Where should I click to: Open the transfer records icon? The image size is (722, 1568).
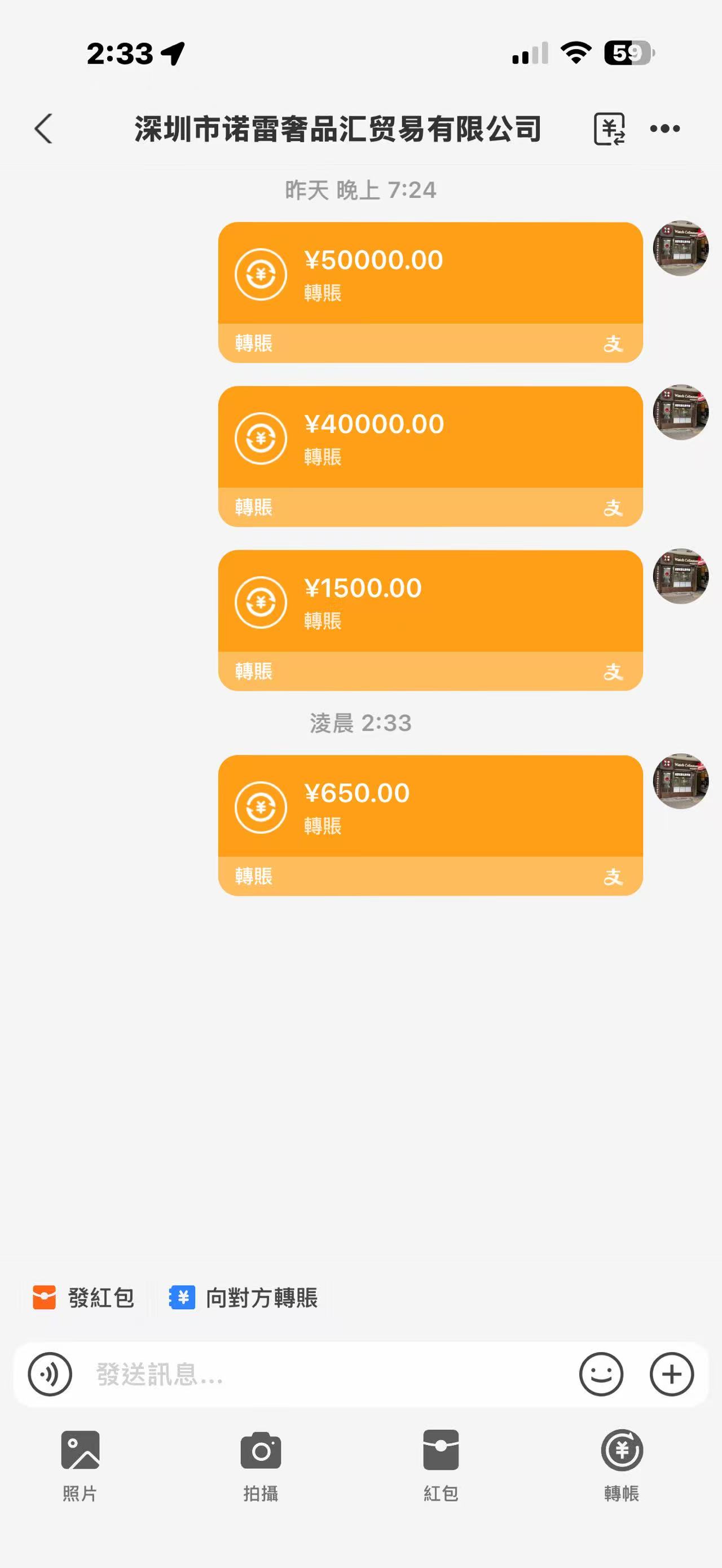609,129
